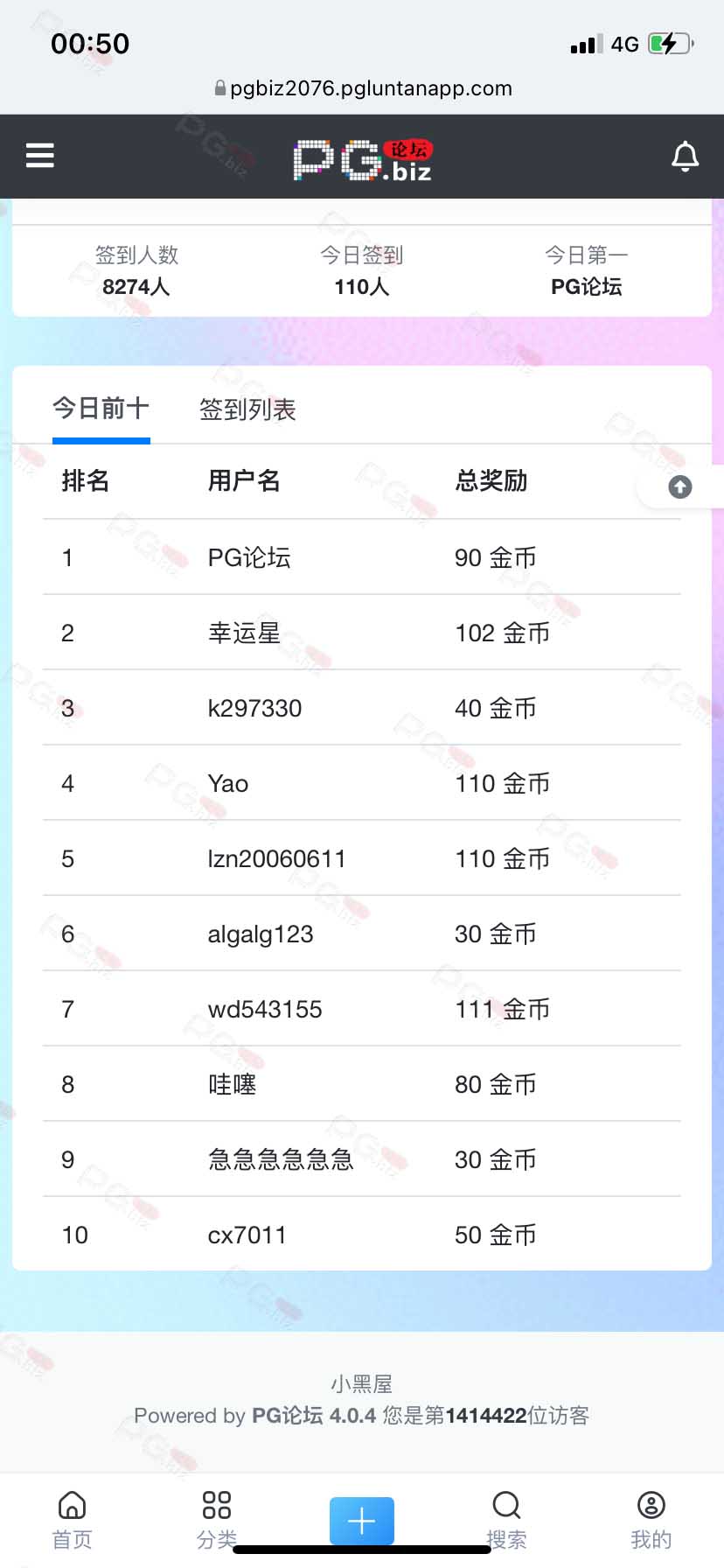Open the 小黑屋 link

[361, 1383]
